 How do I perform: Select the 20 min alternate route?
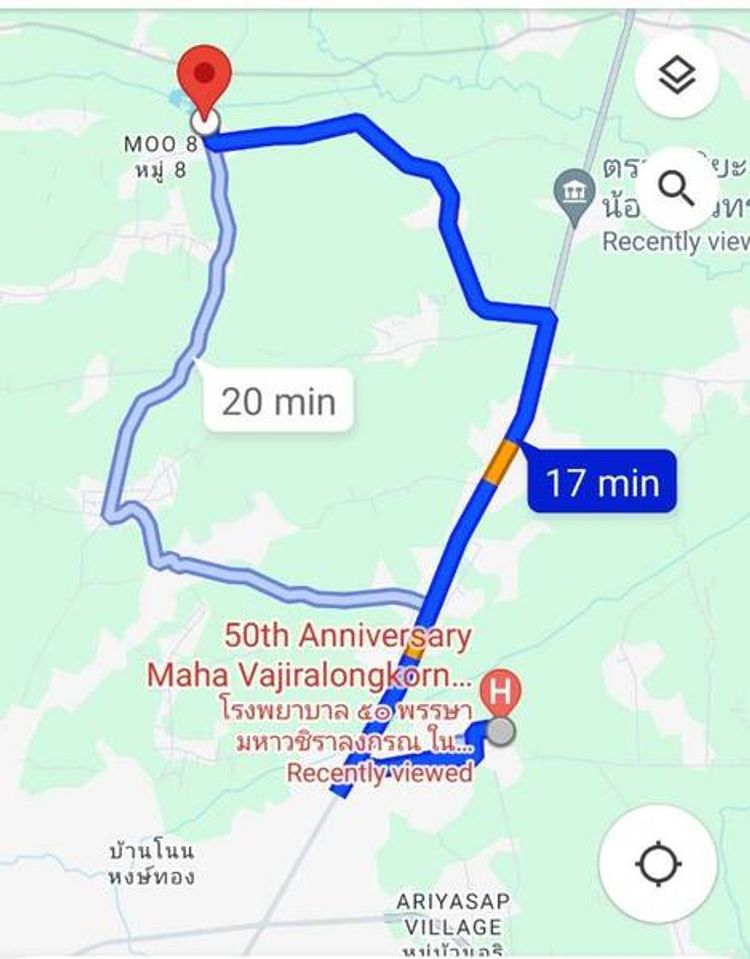pyautogui.click(x=279, y=402)
